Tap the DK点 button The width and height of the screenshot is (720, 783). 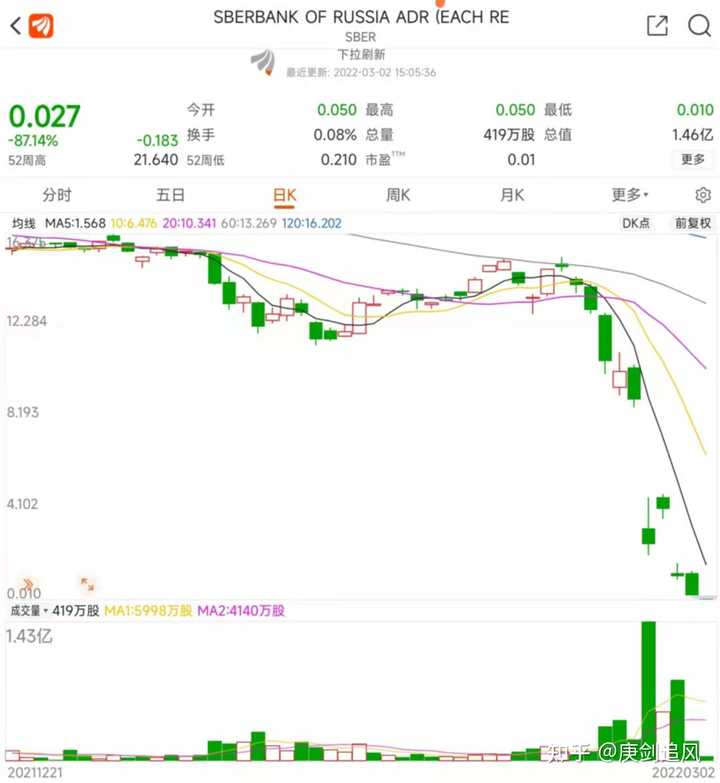click(636, 224)
